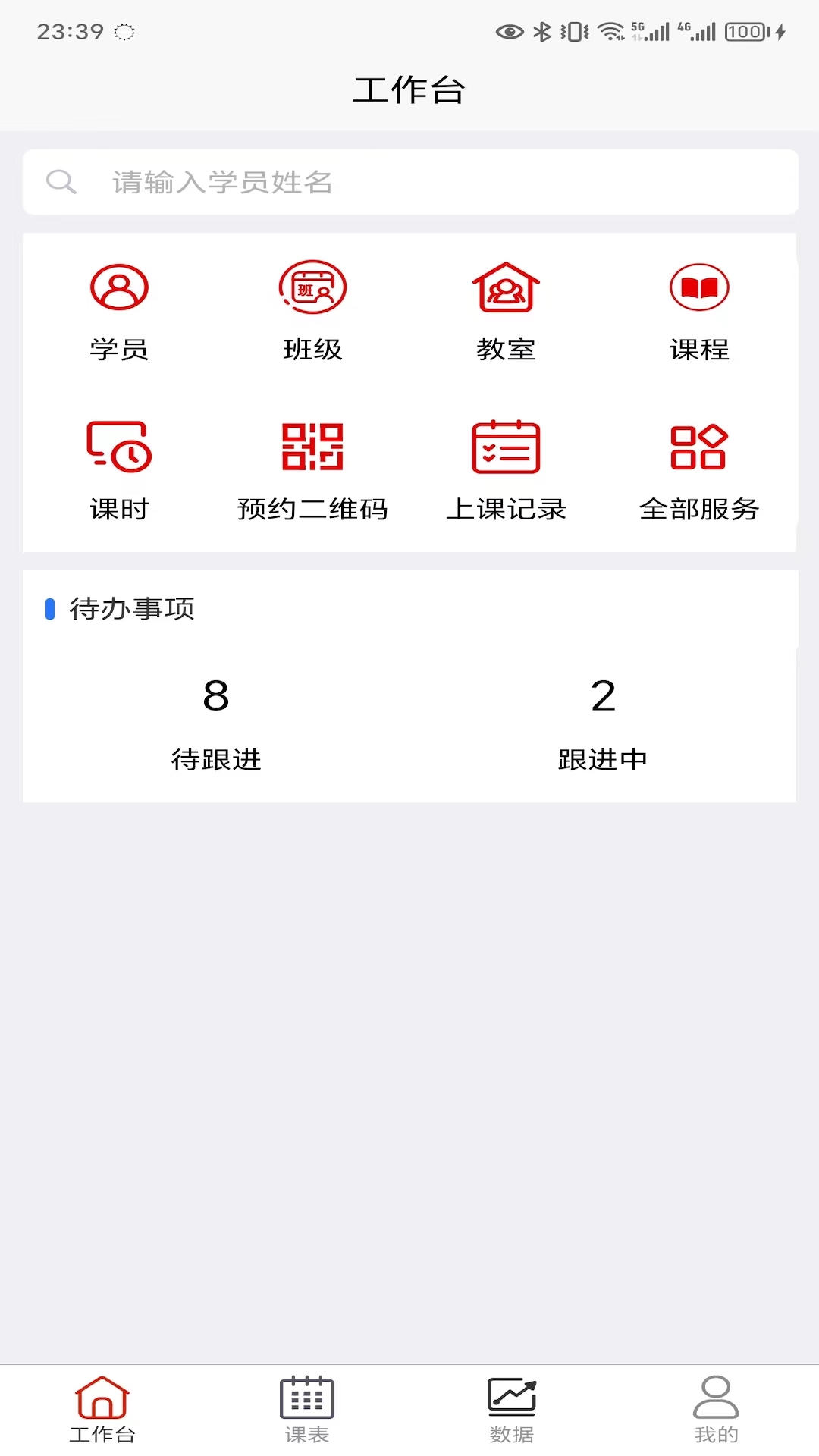Switch to the 数据 data tab
The image size is (819, 1456).
512,1409
